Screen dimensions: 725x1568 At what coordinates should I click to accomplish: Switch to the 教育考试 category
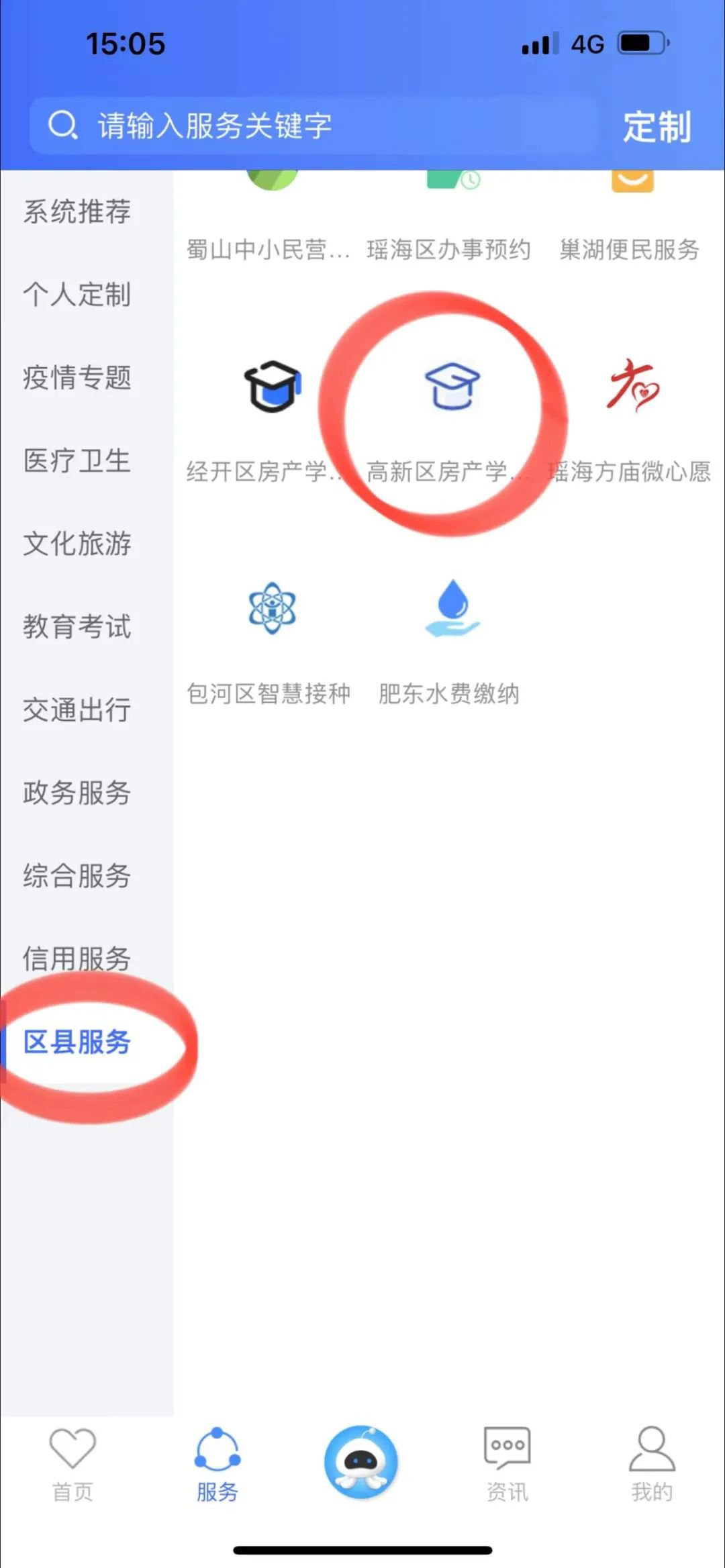pyautogui.click(x=77, y=626)
